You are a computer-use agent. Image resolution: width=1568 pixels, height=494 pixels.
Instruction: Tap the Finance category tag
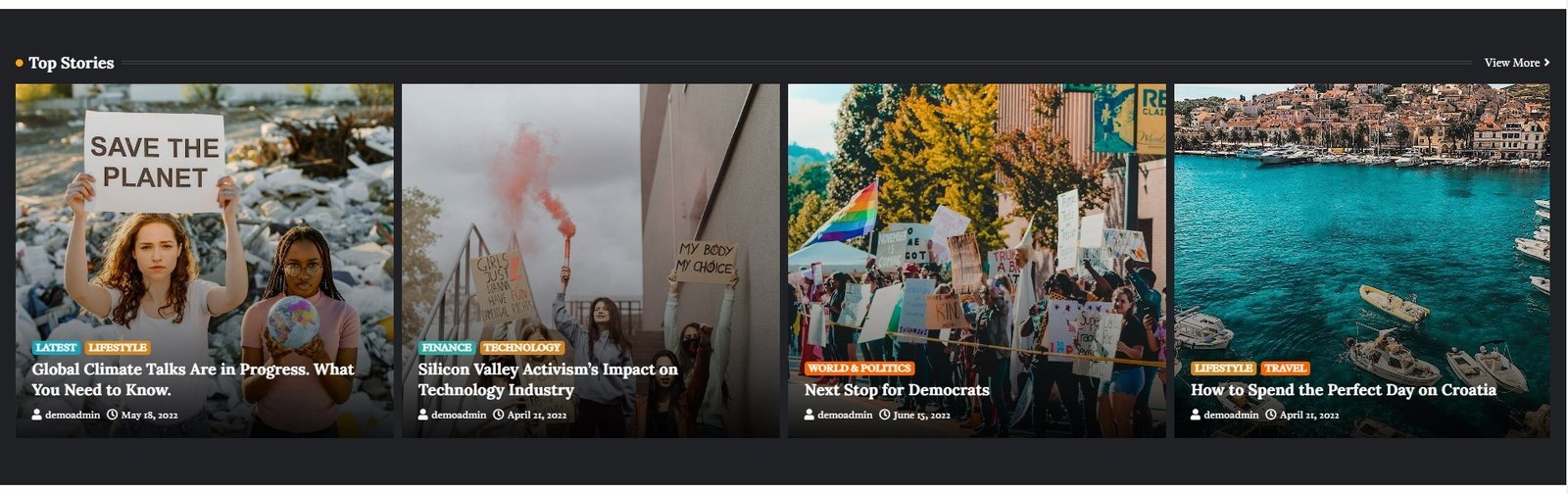(x=447, y=348)
